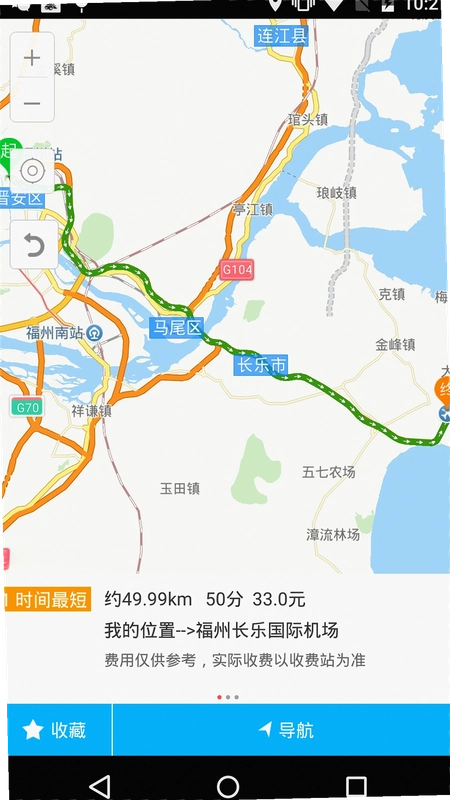Tap the undo arrow button
Screen dimensions: 450x800
(34, 245)
